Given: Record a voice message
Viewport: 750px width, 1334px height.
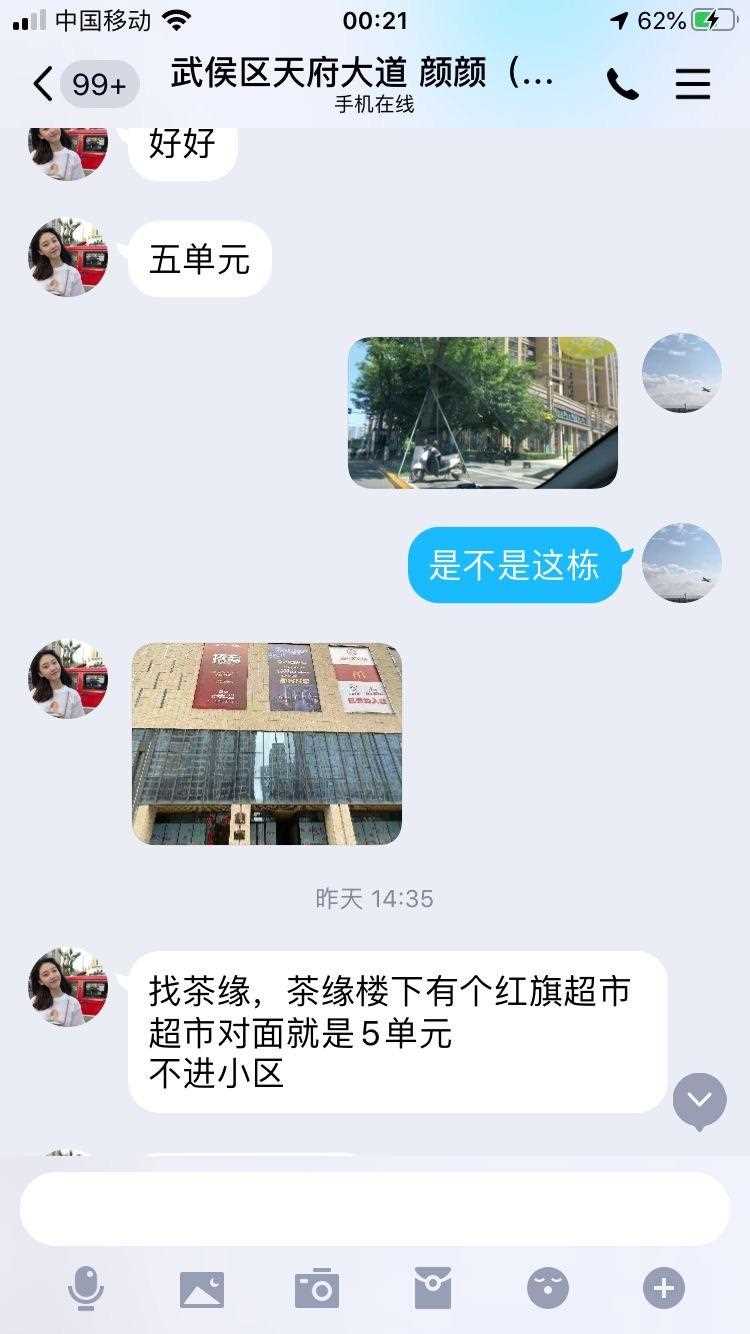Looking at the screenshot, I should 86,1288.
